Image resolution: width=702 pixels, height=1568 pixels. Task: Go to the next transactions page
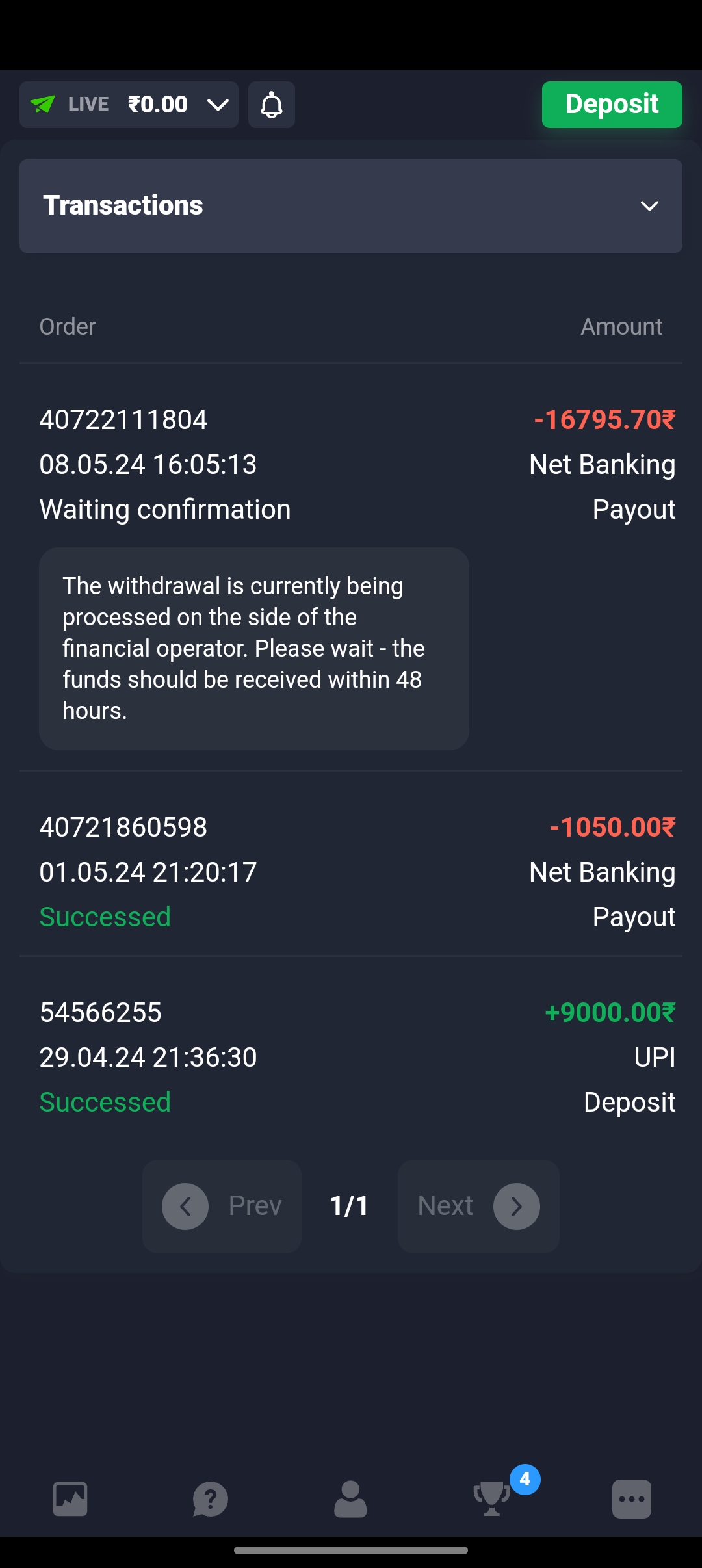click(478, 1207)
